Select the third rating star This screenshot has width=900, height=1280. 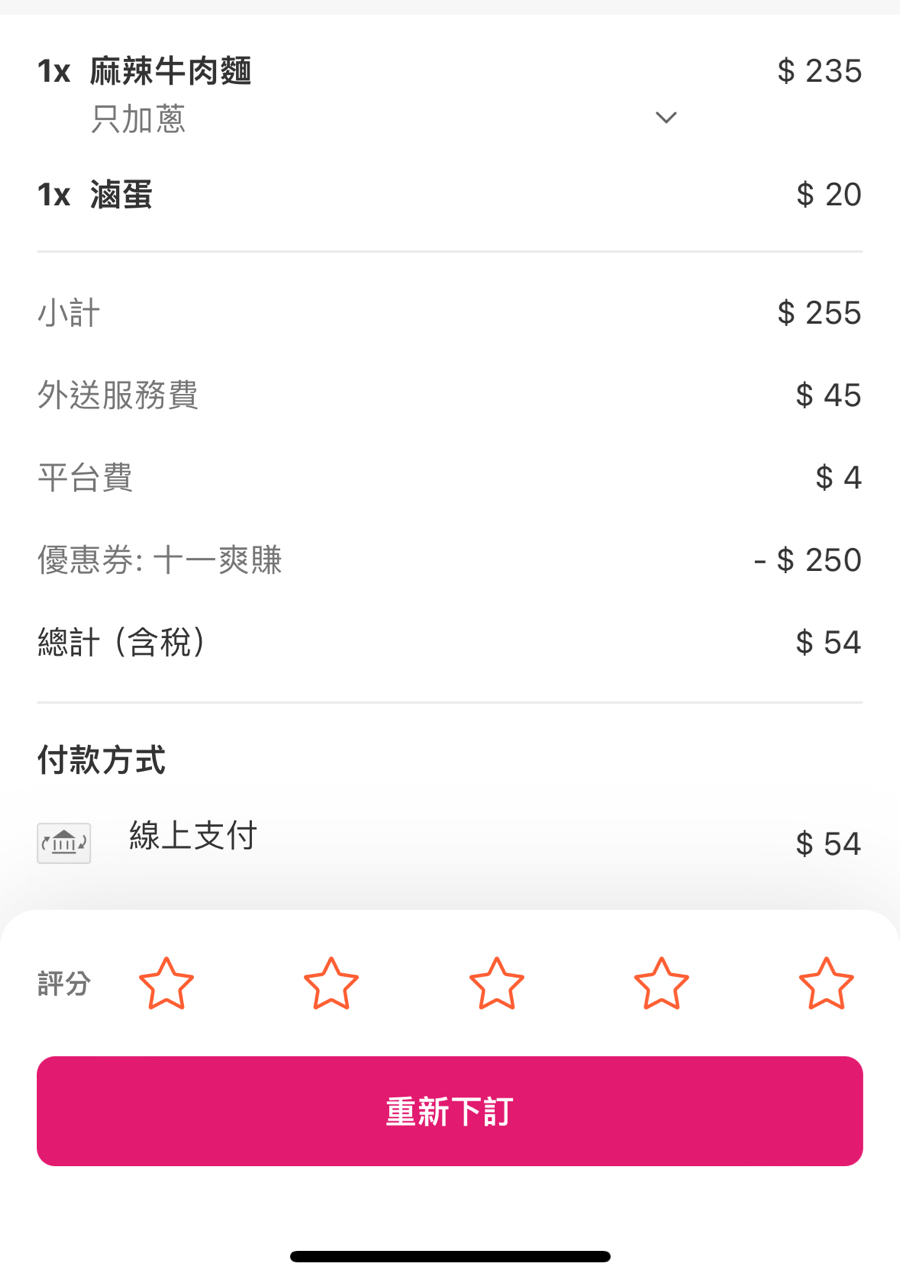coord(497,984)
